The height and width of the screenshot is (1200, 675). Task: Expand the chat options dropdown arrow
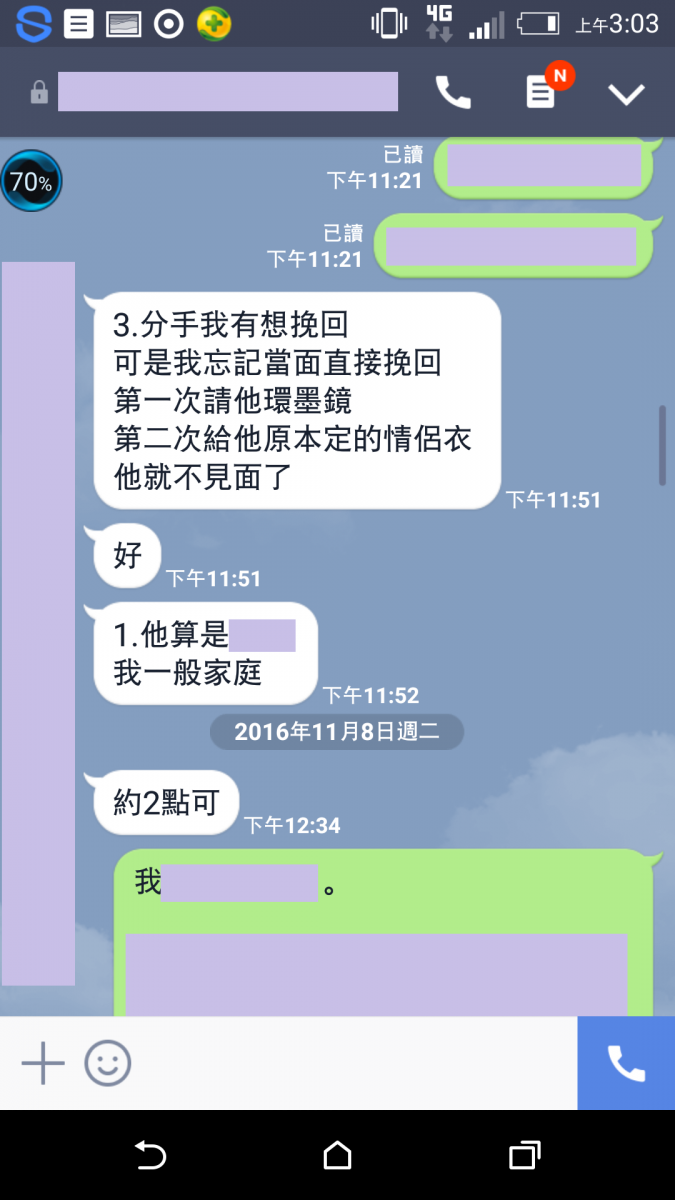(x=627, y=94)
